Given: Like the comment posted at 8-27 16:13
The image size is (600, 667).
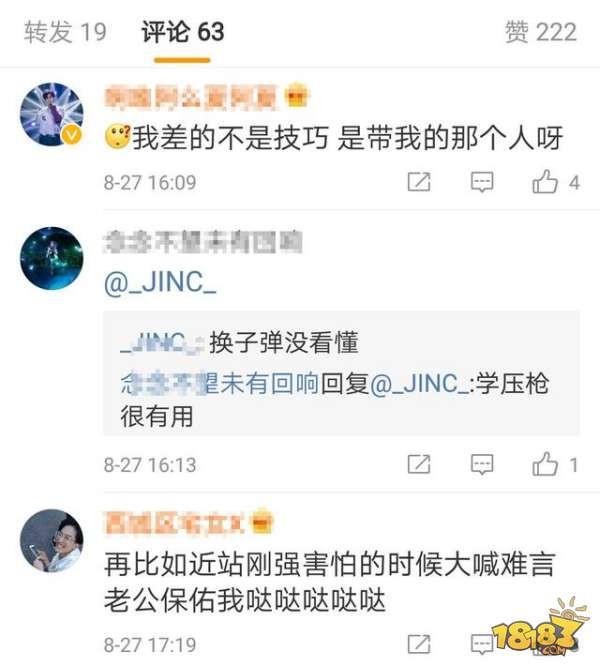Looking at the screenshot, I should pyautogui.click(x=556, y=465).
